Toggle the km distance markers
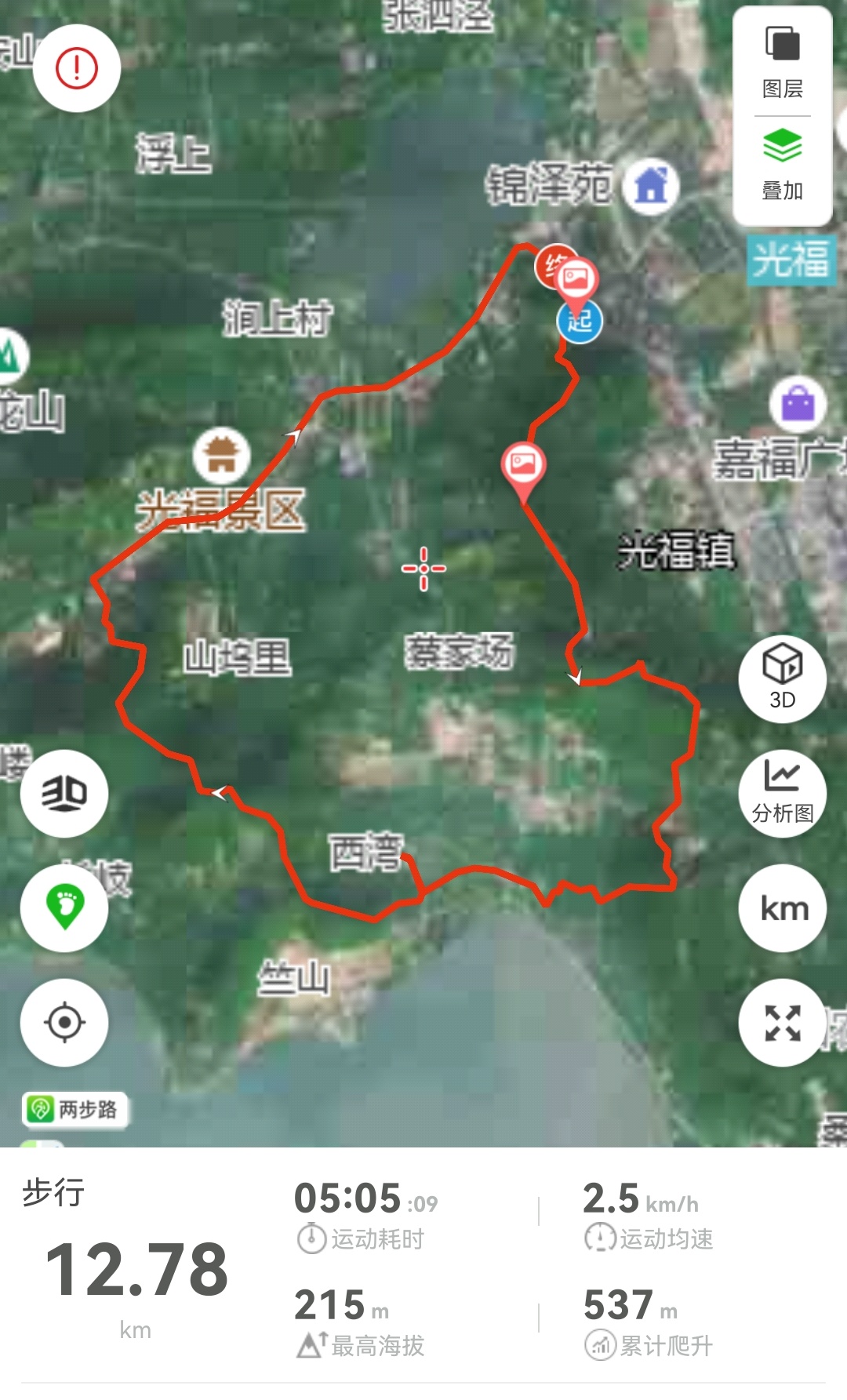This screenshot has width=847, height=1400. click(782, 908)
